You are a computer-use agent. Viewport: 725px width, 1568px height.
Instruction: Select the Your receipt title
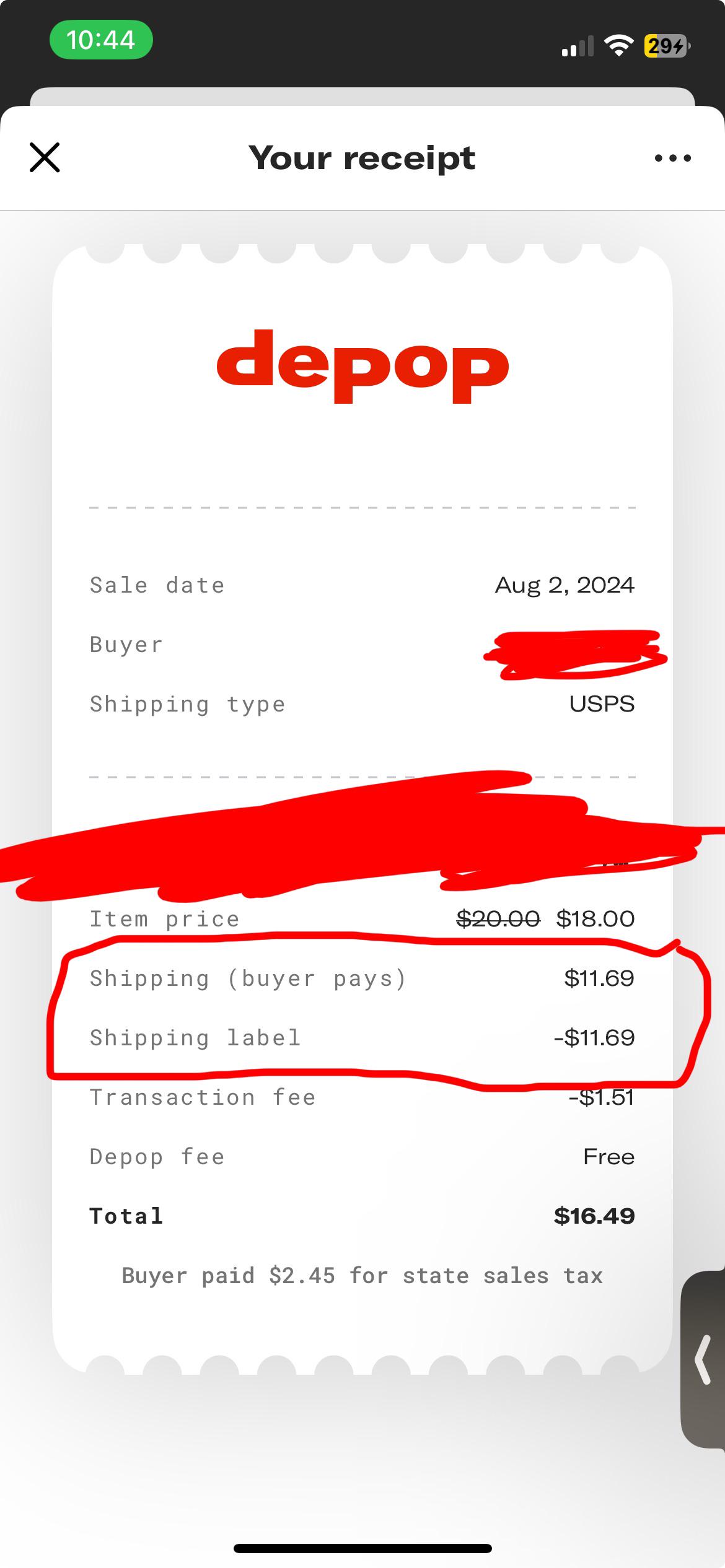(362, 158)
